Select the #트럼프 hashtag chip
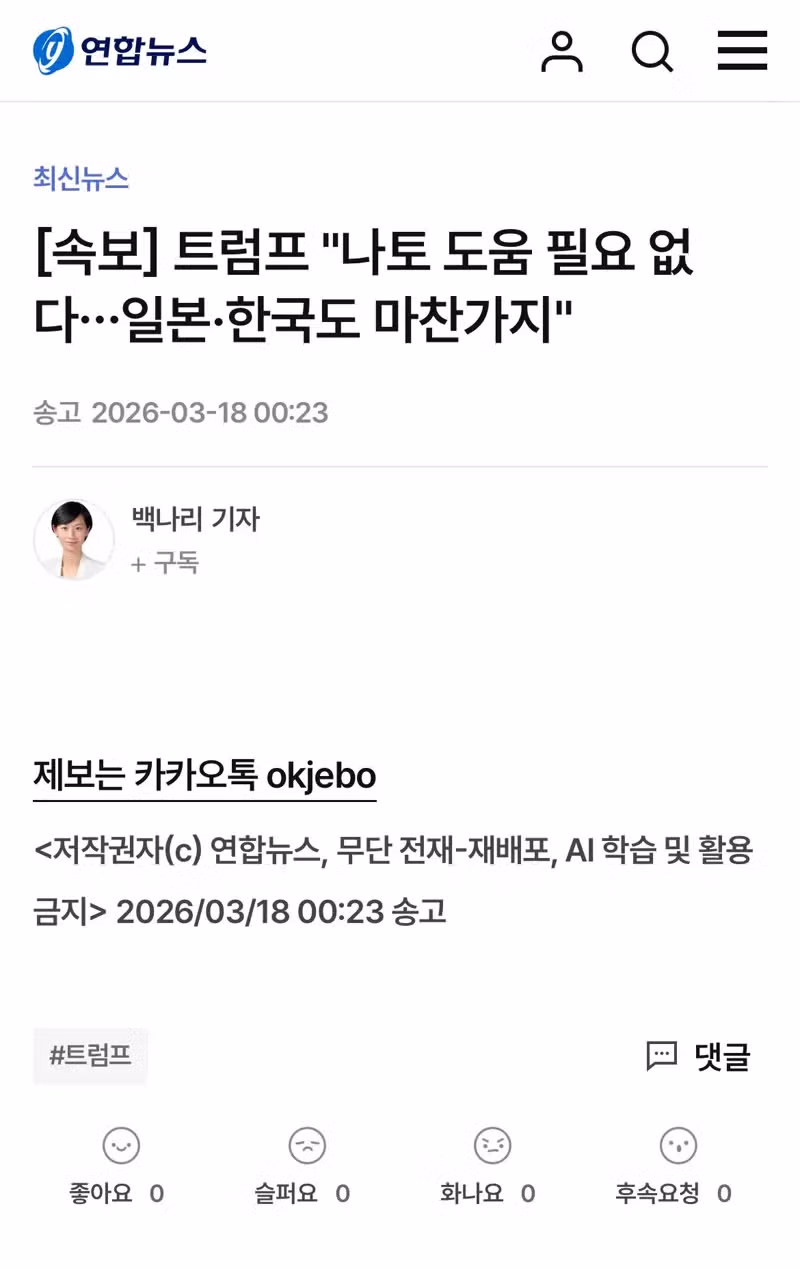The width and height of the screenshot is (800, 1269). pos(90,1056)
